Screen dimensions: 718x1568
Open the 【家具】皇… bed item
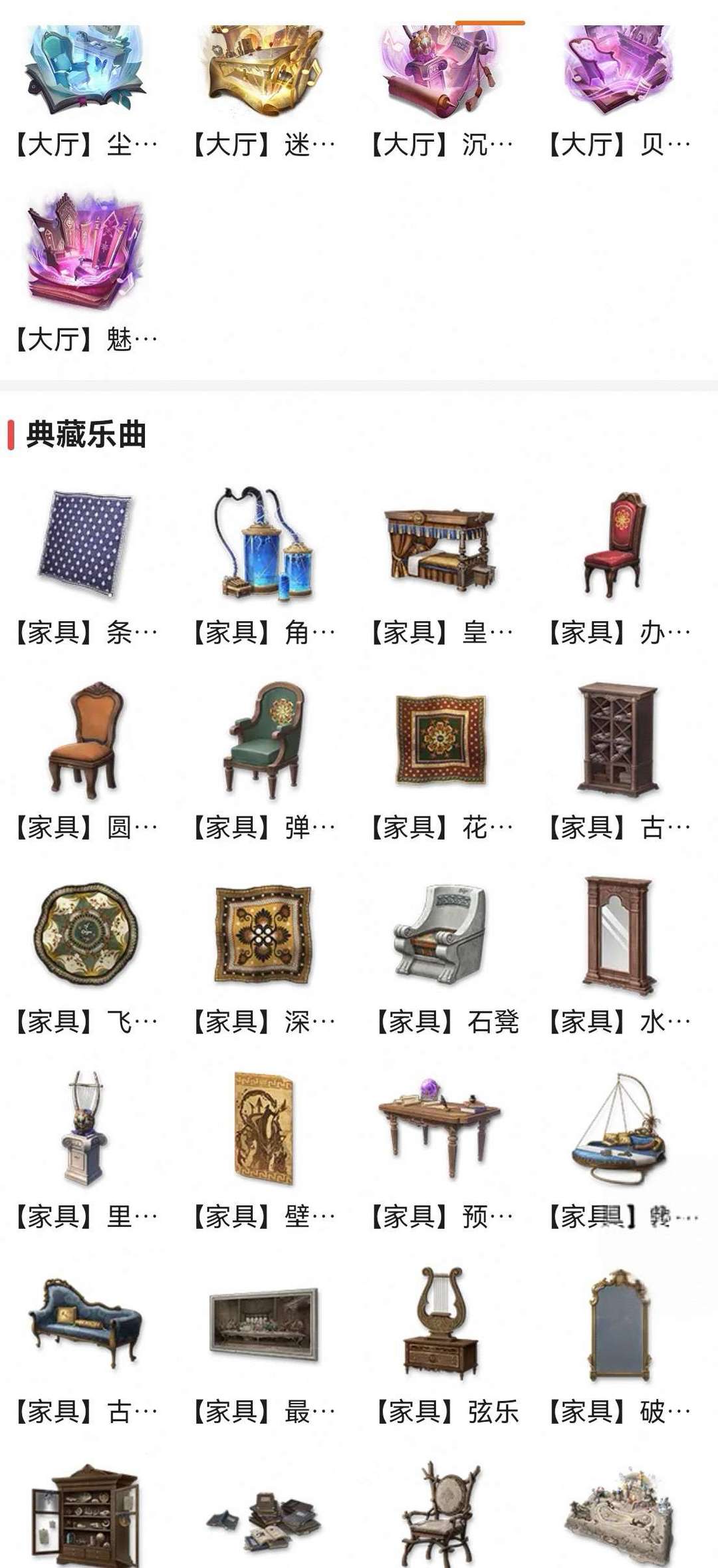(x=442, y=567)
